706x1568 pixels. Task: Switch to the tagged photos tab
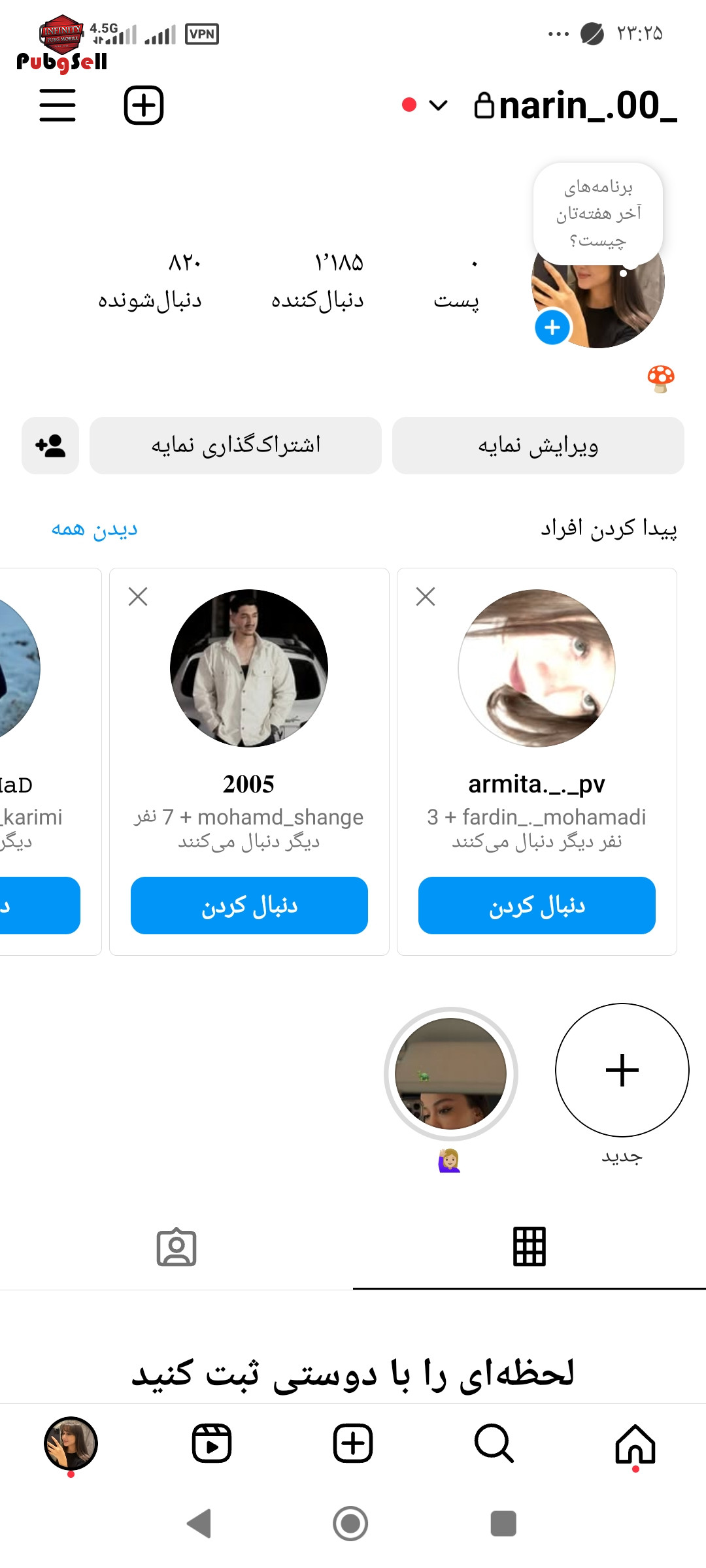point(176,1248)
